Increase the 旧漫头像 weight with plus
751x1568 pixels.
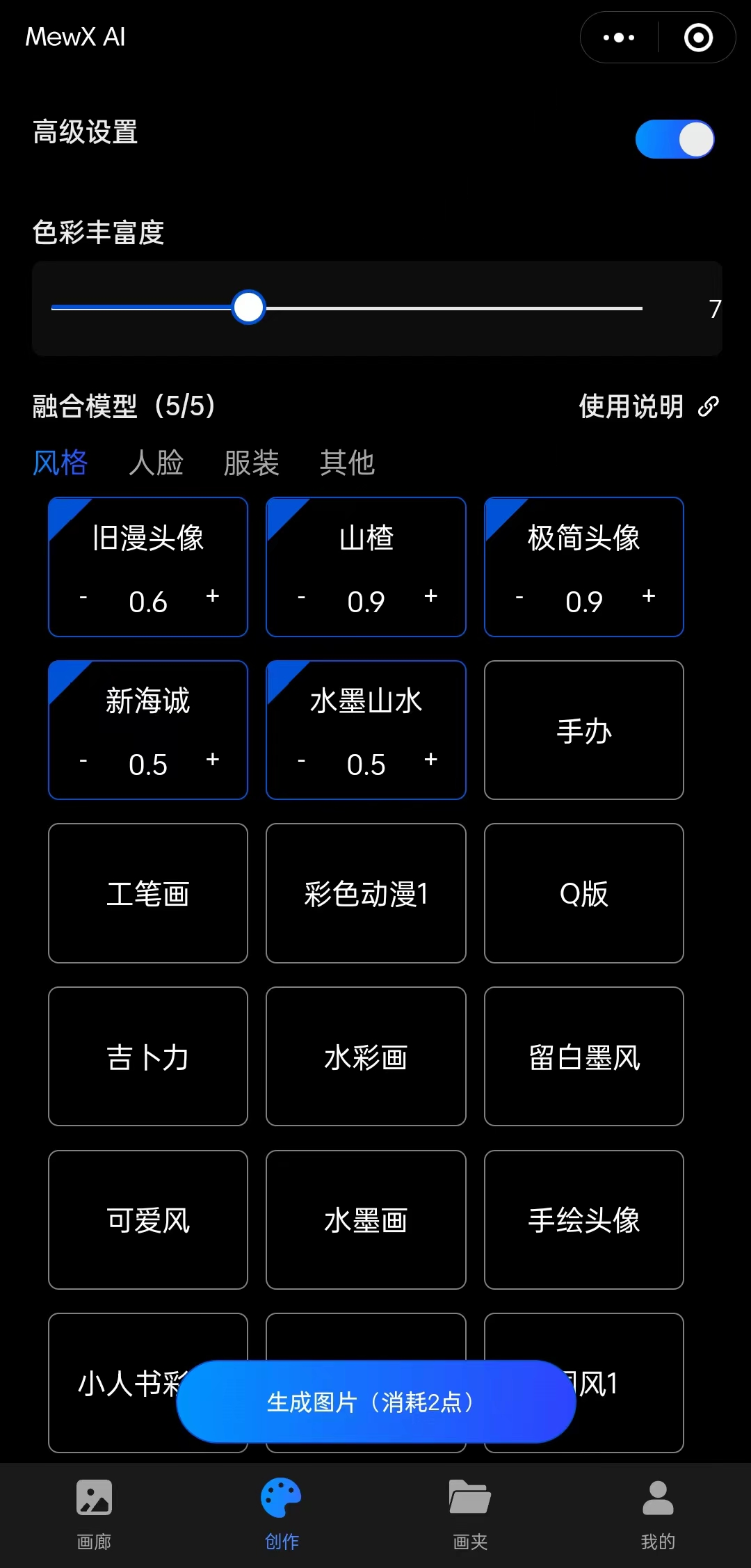(213, 596)
